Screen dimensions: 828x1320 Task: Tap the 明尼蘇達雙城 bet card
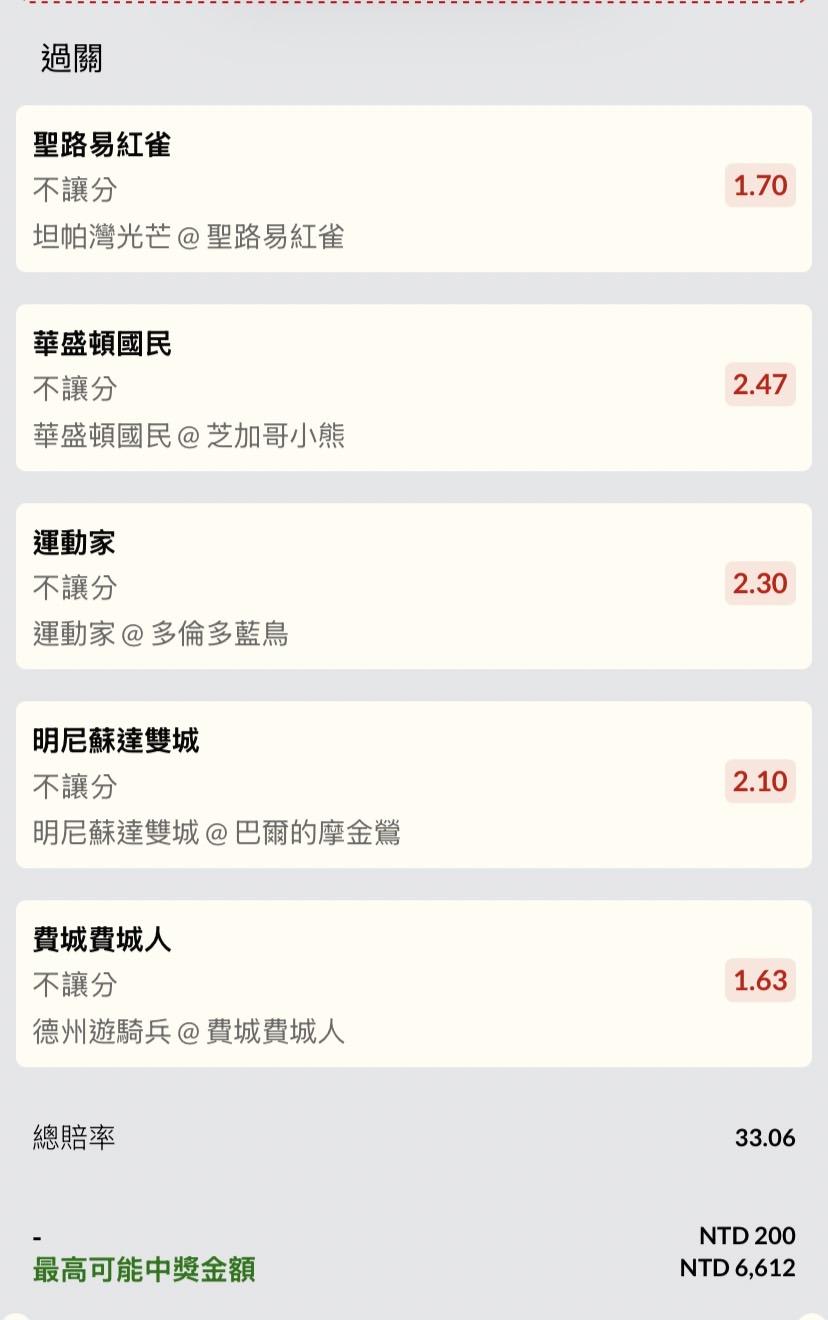tap(413, 785)
